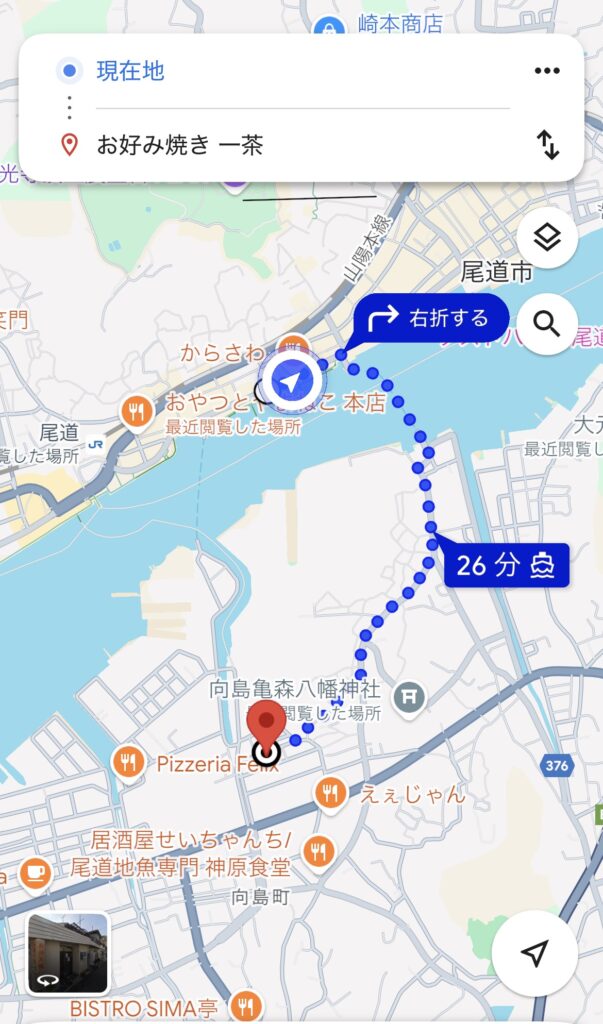The image size is (603, 1024).
Task: Open the おやつとやまねこ 本店 marker
Action: coord(136,409)
